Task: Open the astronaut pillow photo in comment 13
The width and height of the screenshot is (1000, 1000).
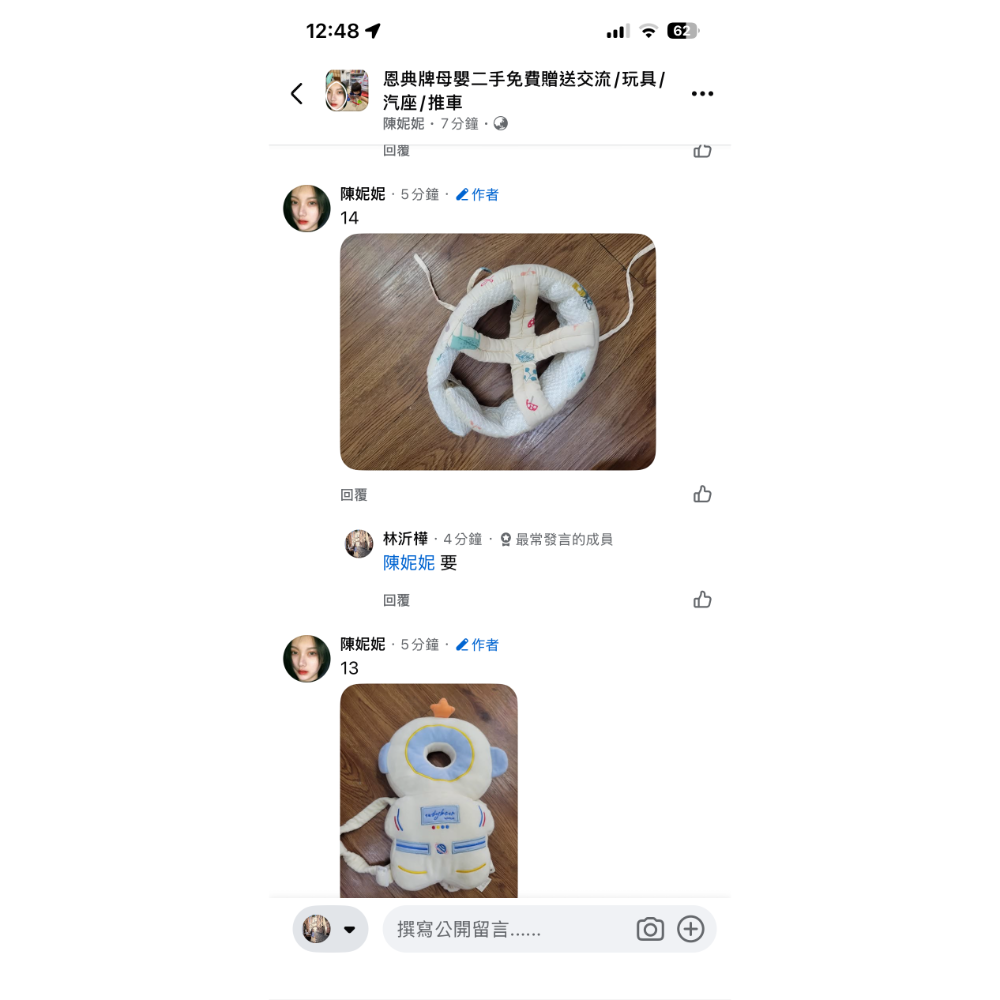Action: 429,790
